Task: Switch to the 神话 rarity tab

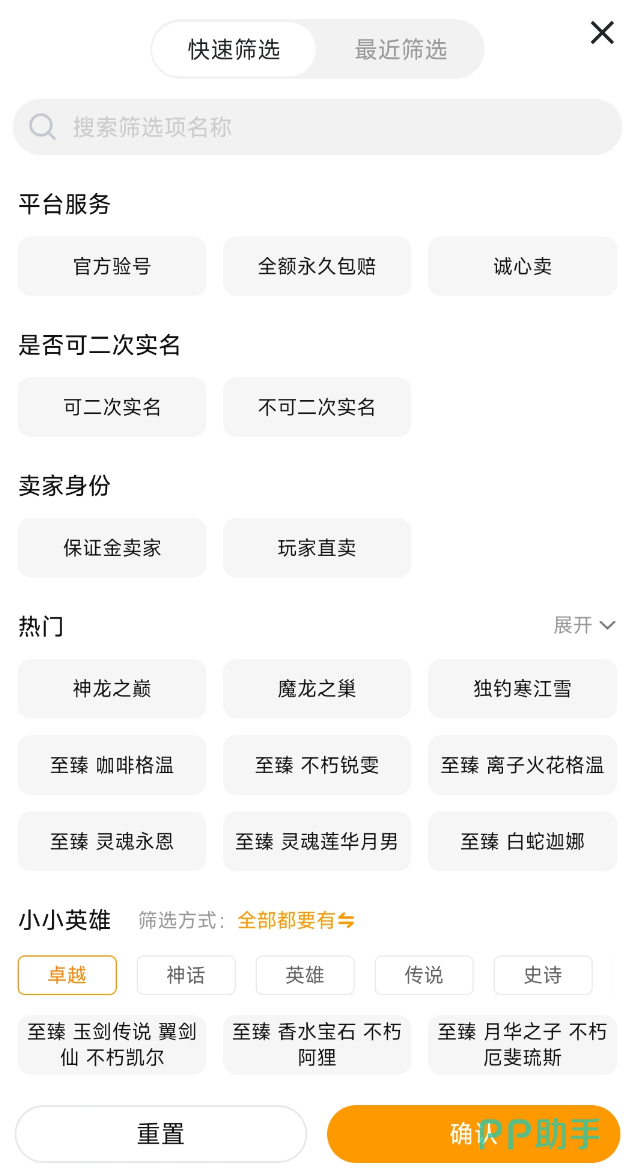Action: click(x=186, y=975)
